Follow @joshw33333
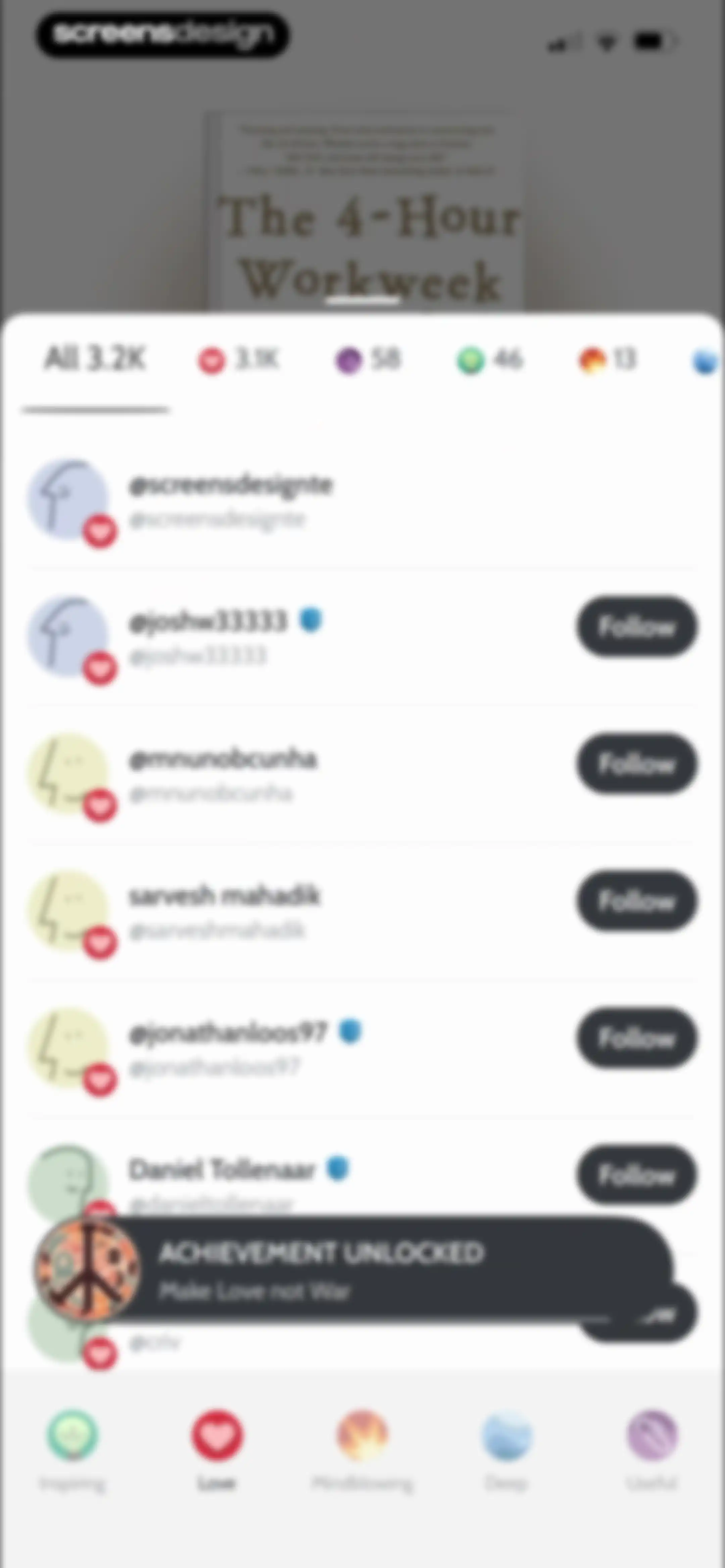This screenshot has height=1568, width=725. pyautogui.click(x=637, y=626)
